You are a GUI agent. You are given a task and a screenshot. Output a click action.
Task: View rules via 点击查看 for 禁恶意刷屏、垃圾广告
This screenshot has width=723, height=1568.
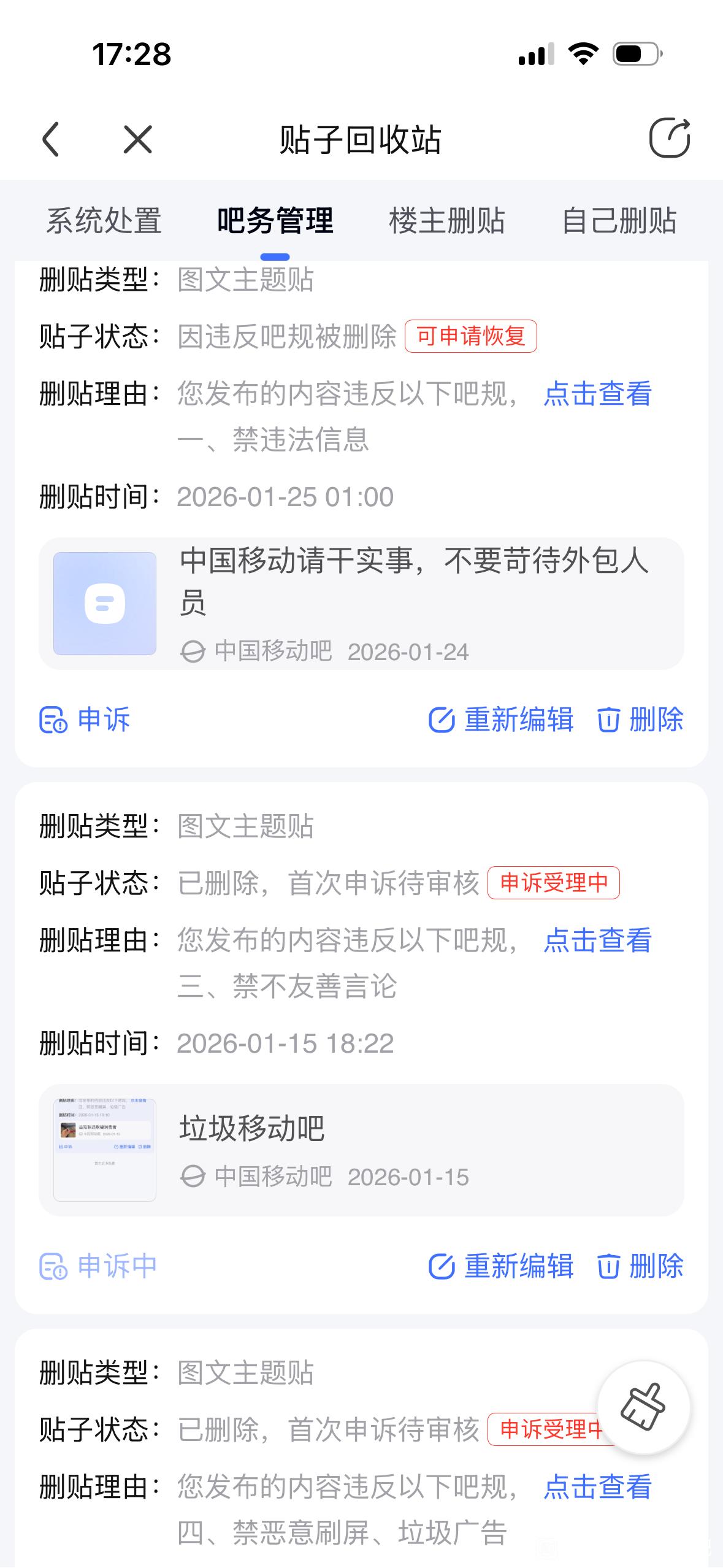pos(597,1487)
